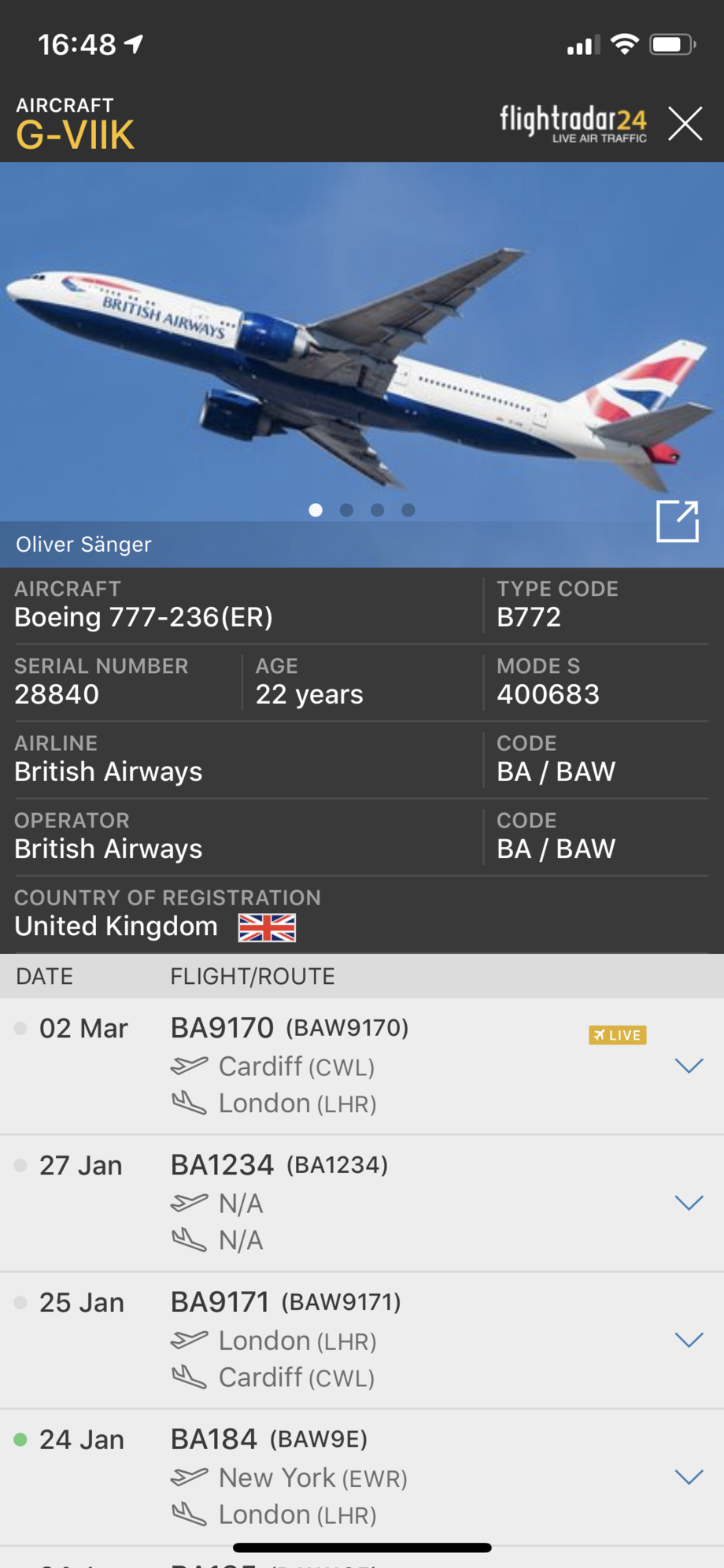View the G-VIIK aircraft photo

[x=362, y=346]
